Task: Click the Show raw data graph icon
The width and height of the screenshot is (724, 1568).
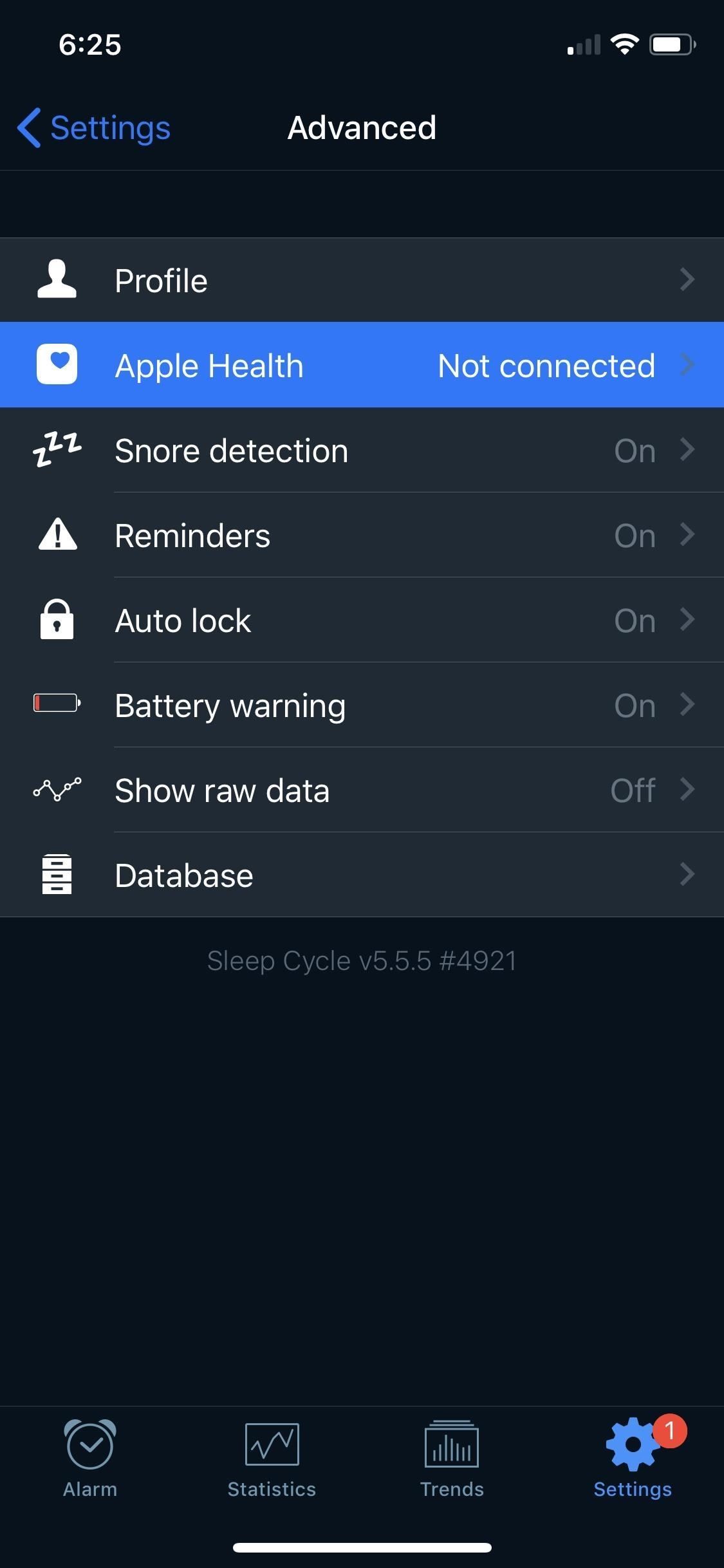Action: coord(57,789)
